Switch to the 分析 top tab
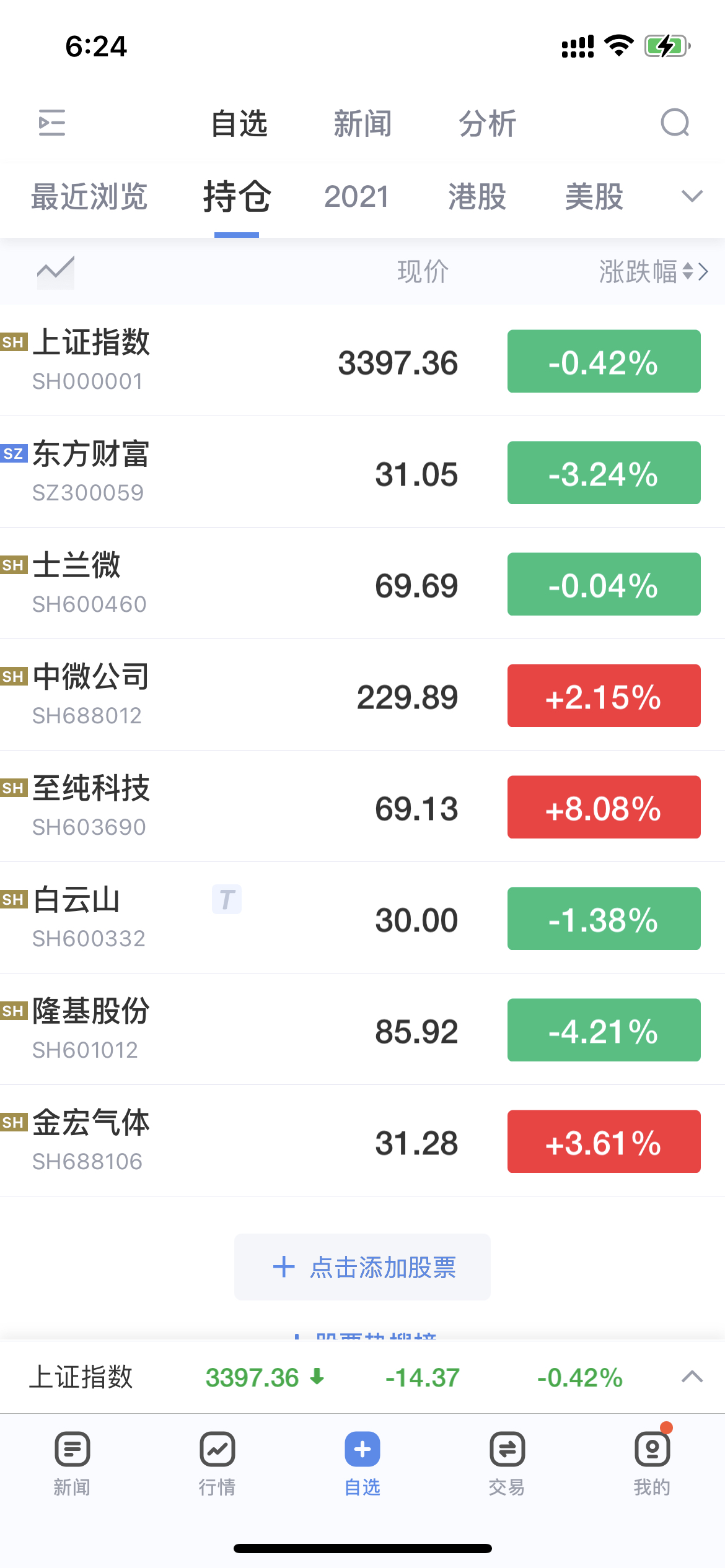 click(x=488, y=123)
